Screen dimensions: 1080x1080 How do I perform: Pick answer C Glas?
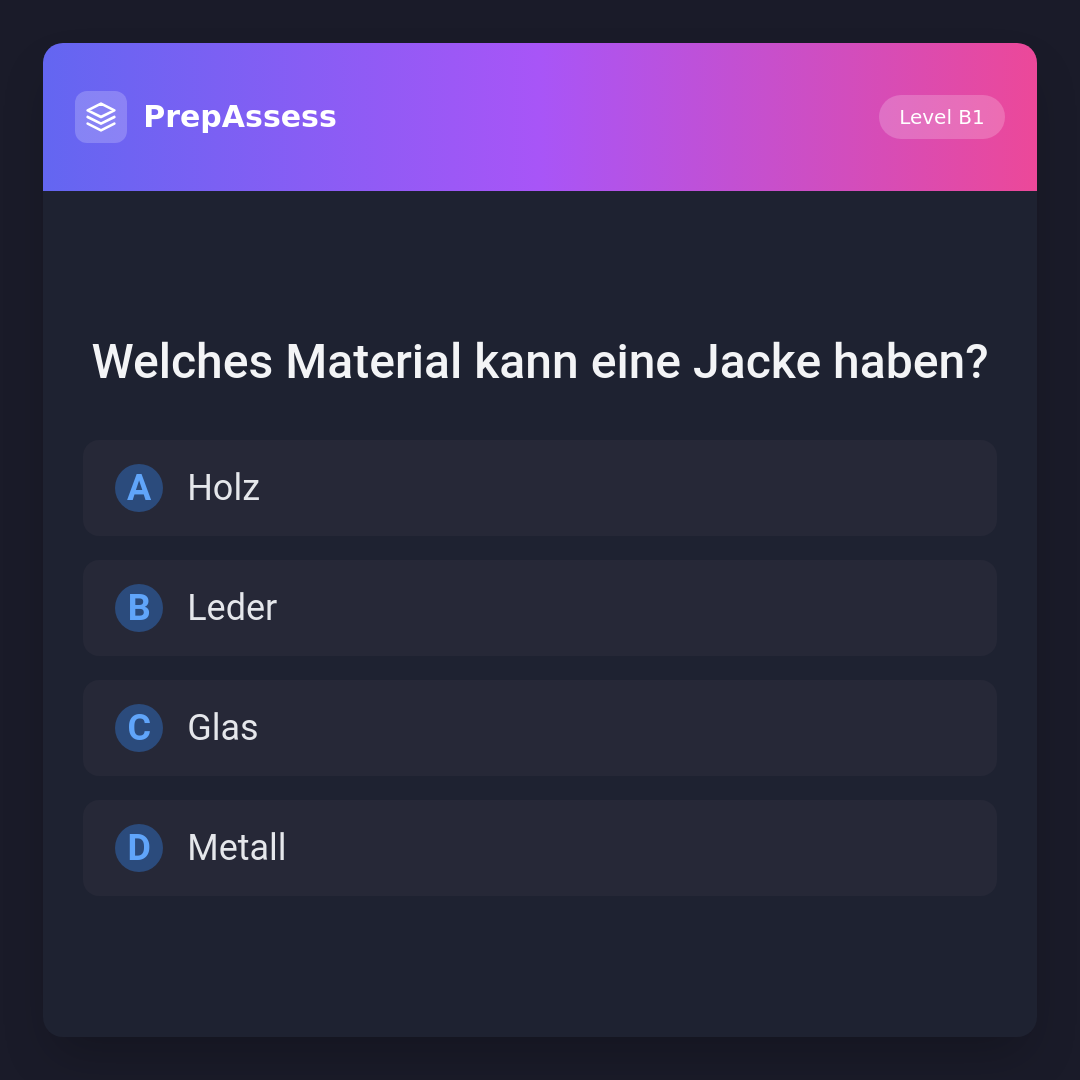pos(539,728)
